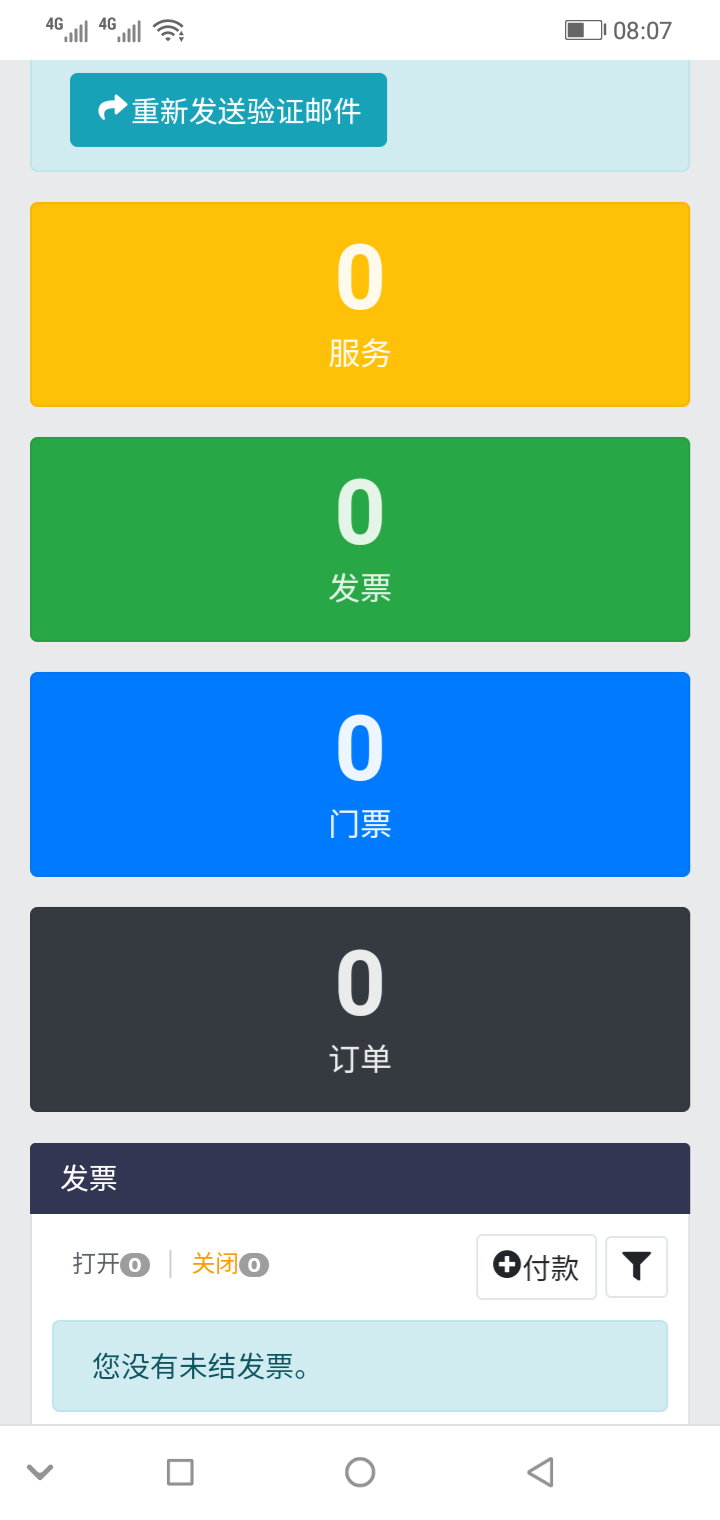Viewport: 720px width, 1520px height.
Task: Open the blue 门票 summary card
Action: (360, 774)
